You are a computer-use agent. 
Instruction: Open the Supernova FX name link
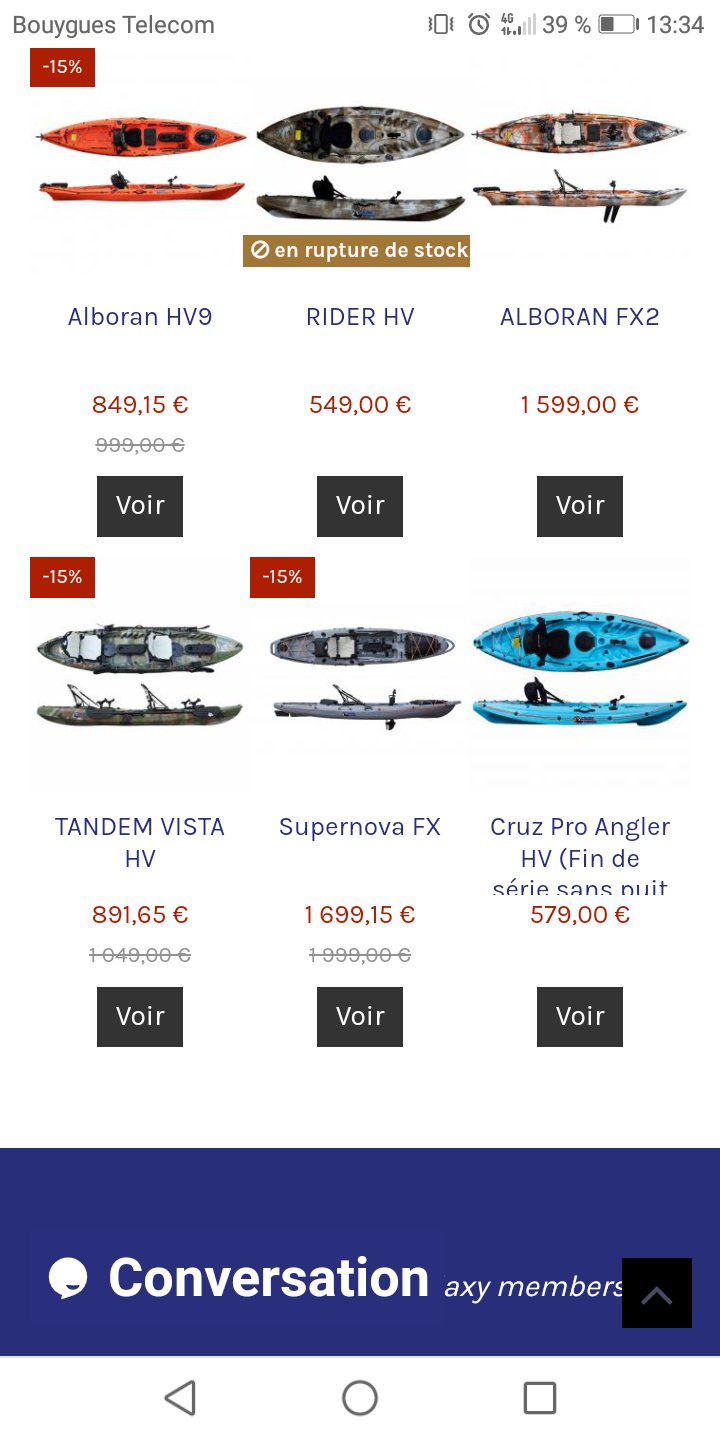pos(360,827)
